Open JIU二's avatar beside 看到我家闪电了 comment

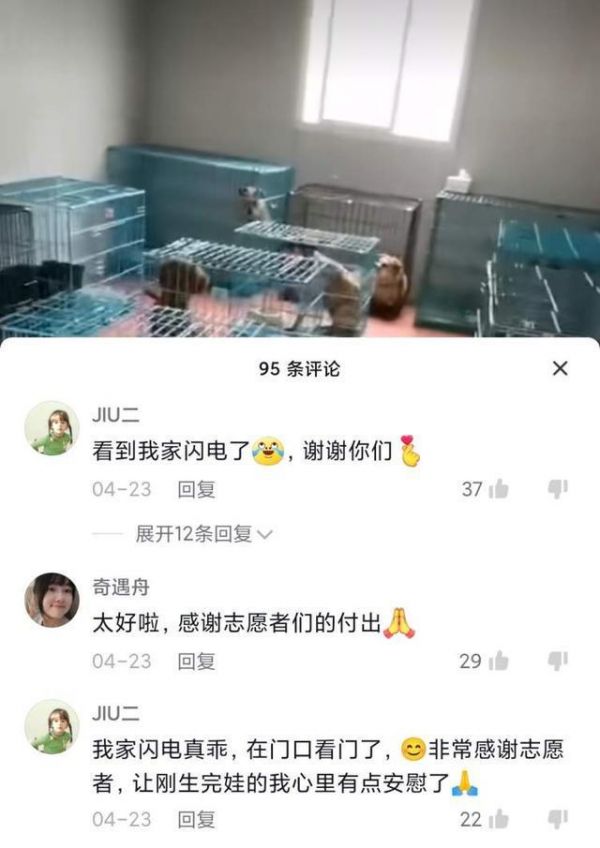pos(51,429)
